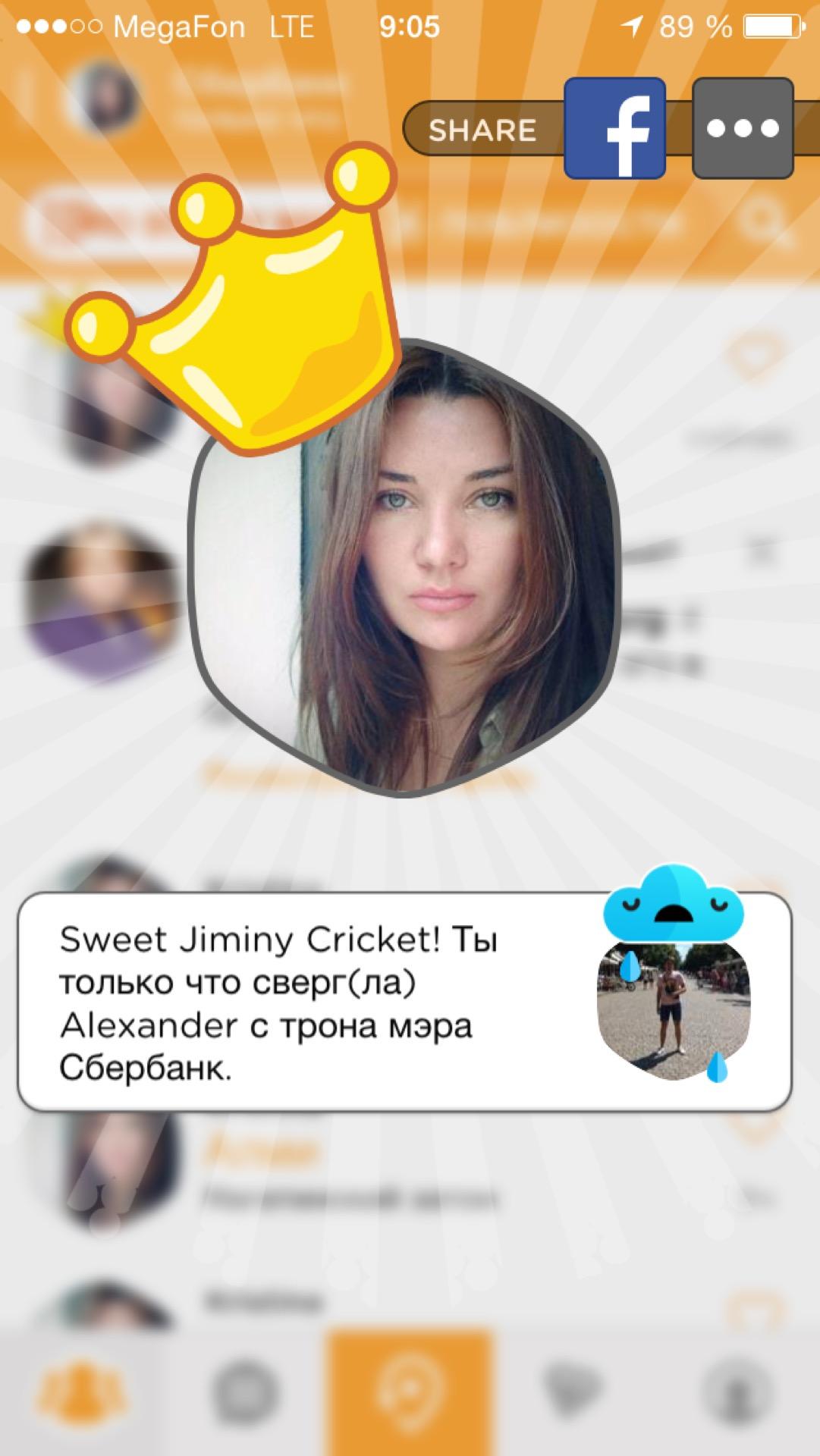Share to Facebook
Image resolution: width=820 pixels, height=1456 pixels.
614,128
